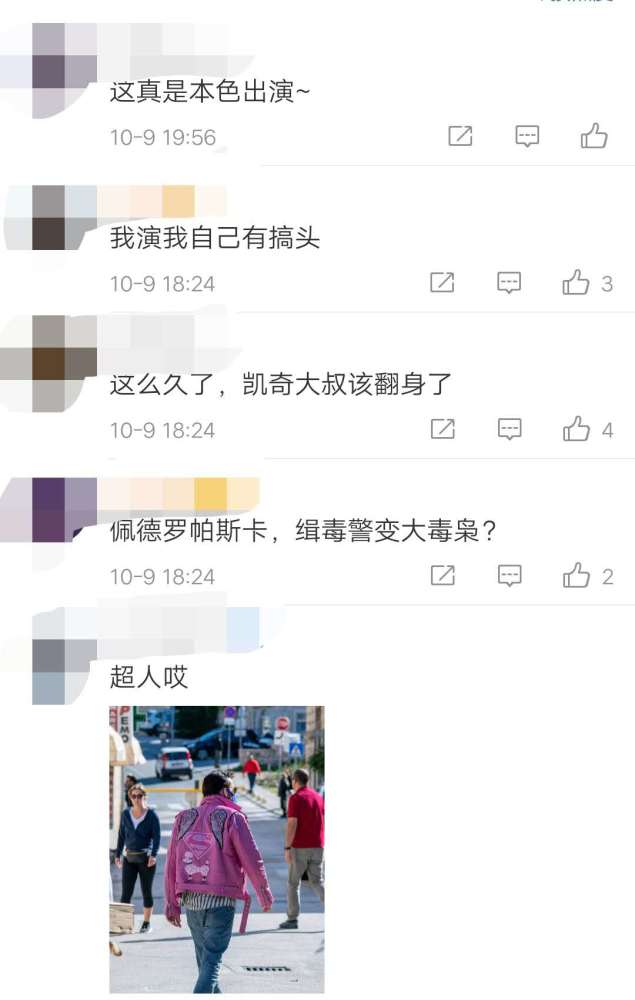Like the comment "我演我自己有搞头"

click(576, 283)
